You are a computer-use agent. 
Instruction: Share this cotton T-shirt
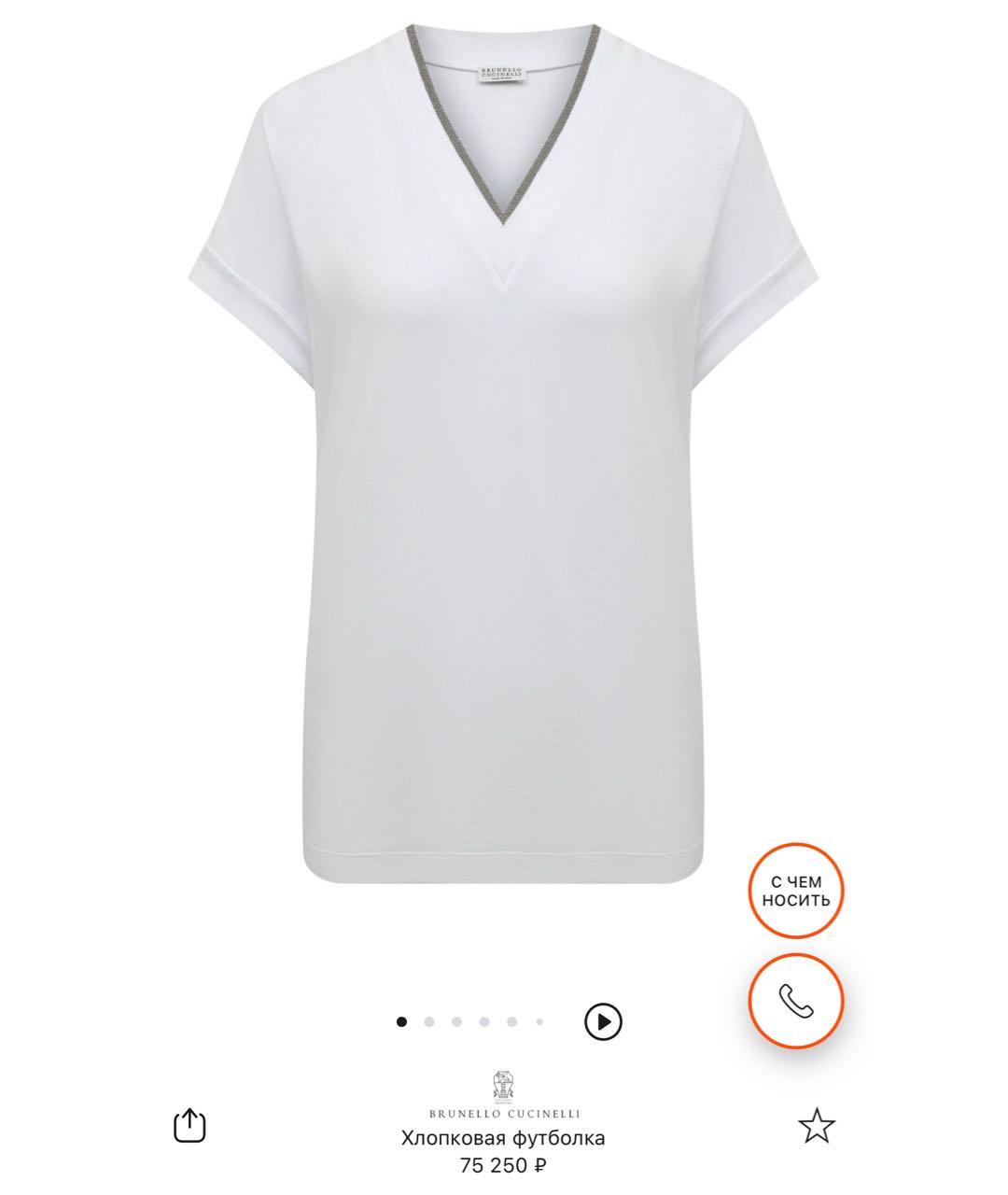point(189,1124)
